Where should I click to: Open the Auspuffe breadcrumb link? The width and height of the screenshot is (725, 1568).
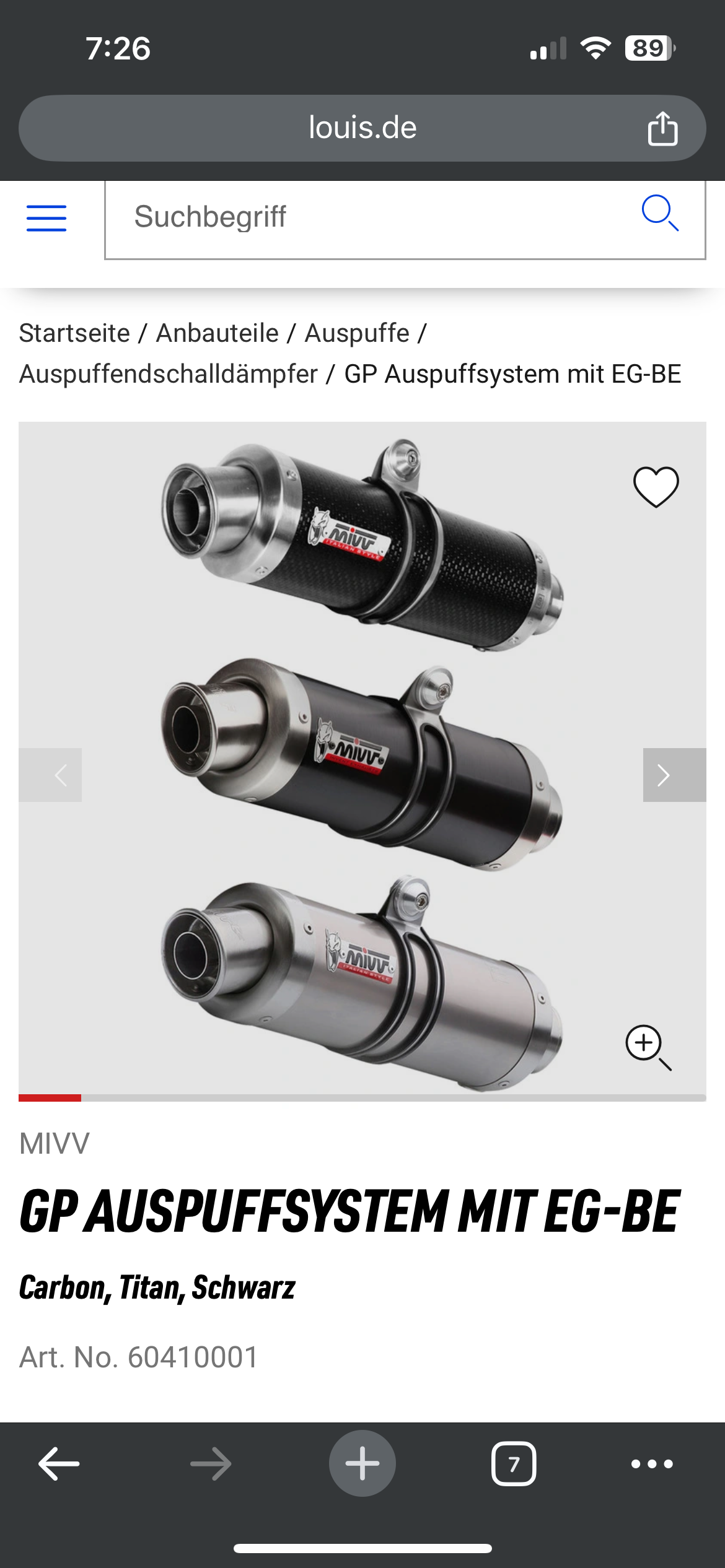pos(357,333)
